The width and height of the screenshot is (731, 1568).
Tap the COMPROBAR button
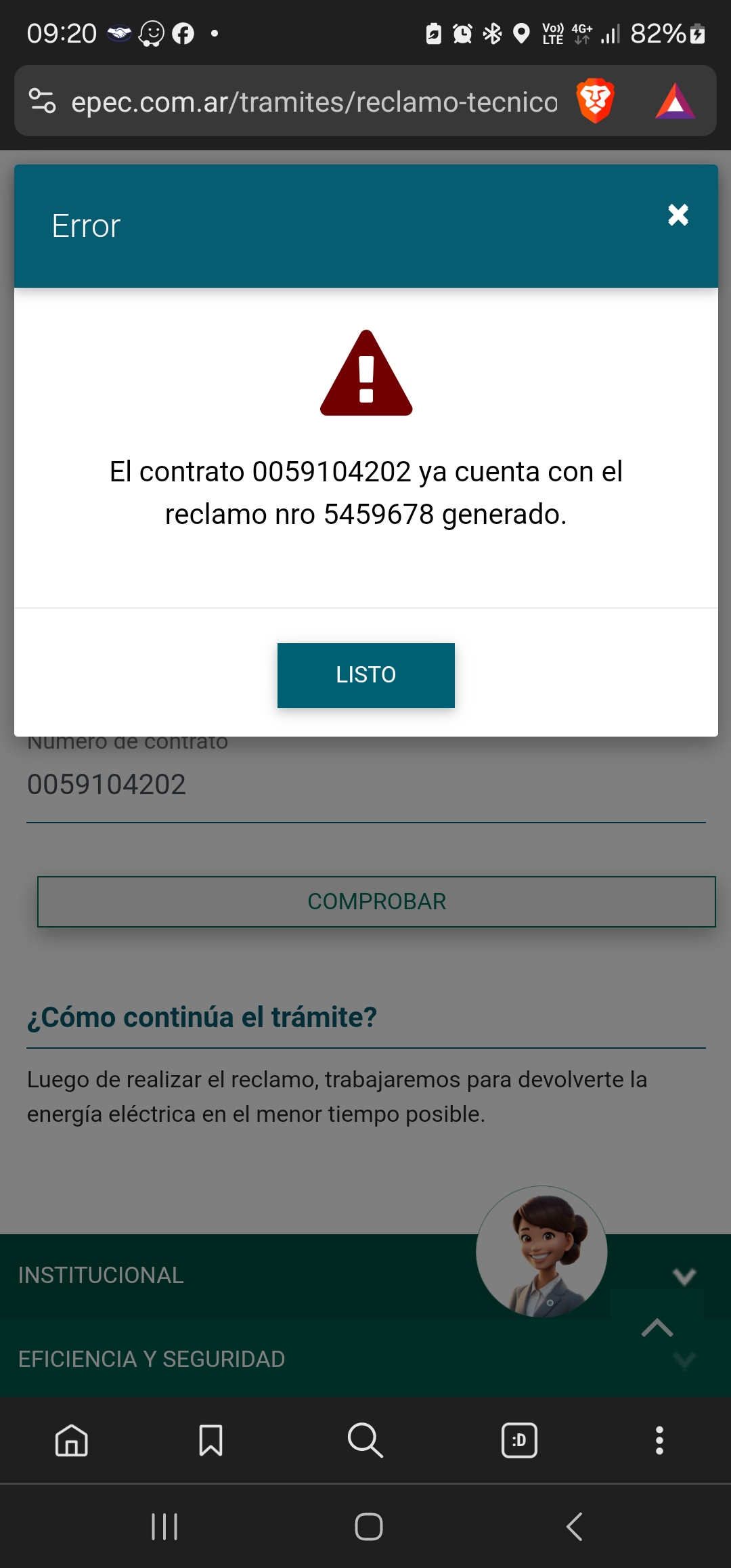click(376, 901)
